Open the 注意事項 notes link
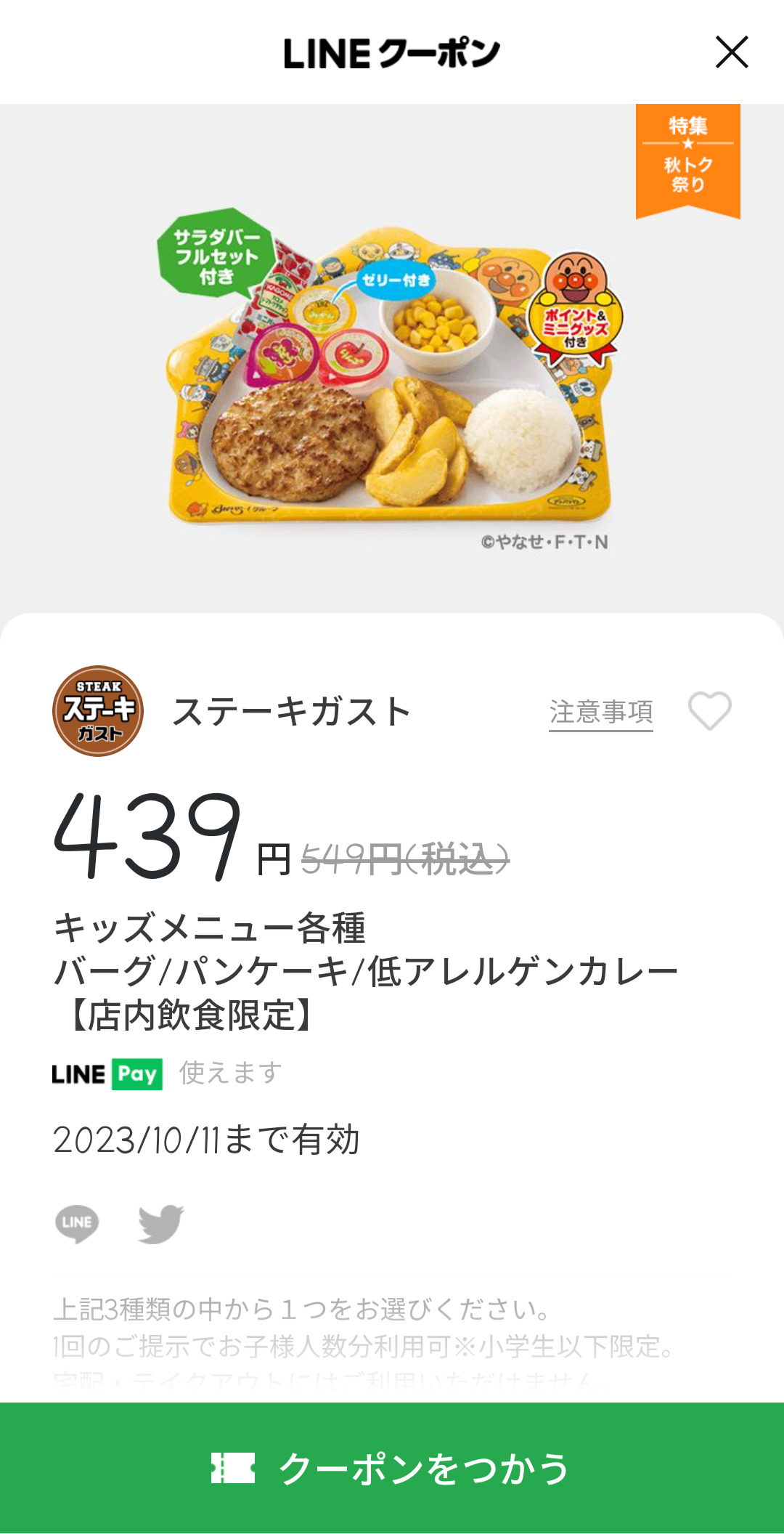 click(600, 712)
